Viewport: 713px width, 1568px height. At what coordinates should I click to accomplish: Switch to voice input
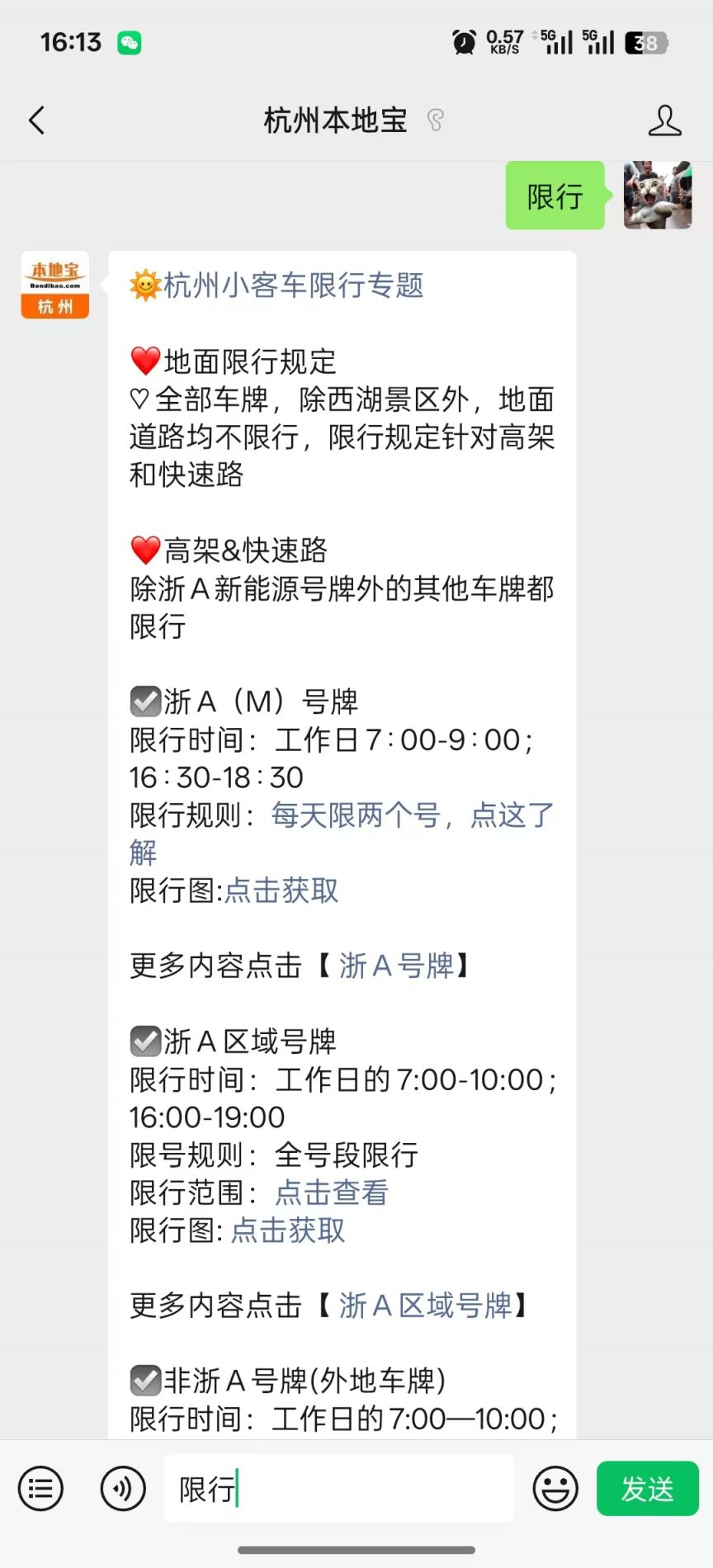click(x=123, y=1489)
